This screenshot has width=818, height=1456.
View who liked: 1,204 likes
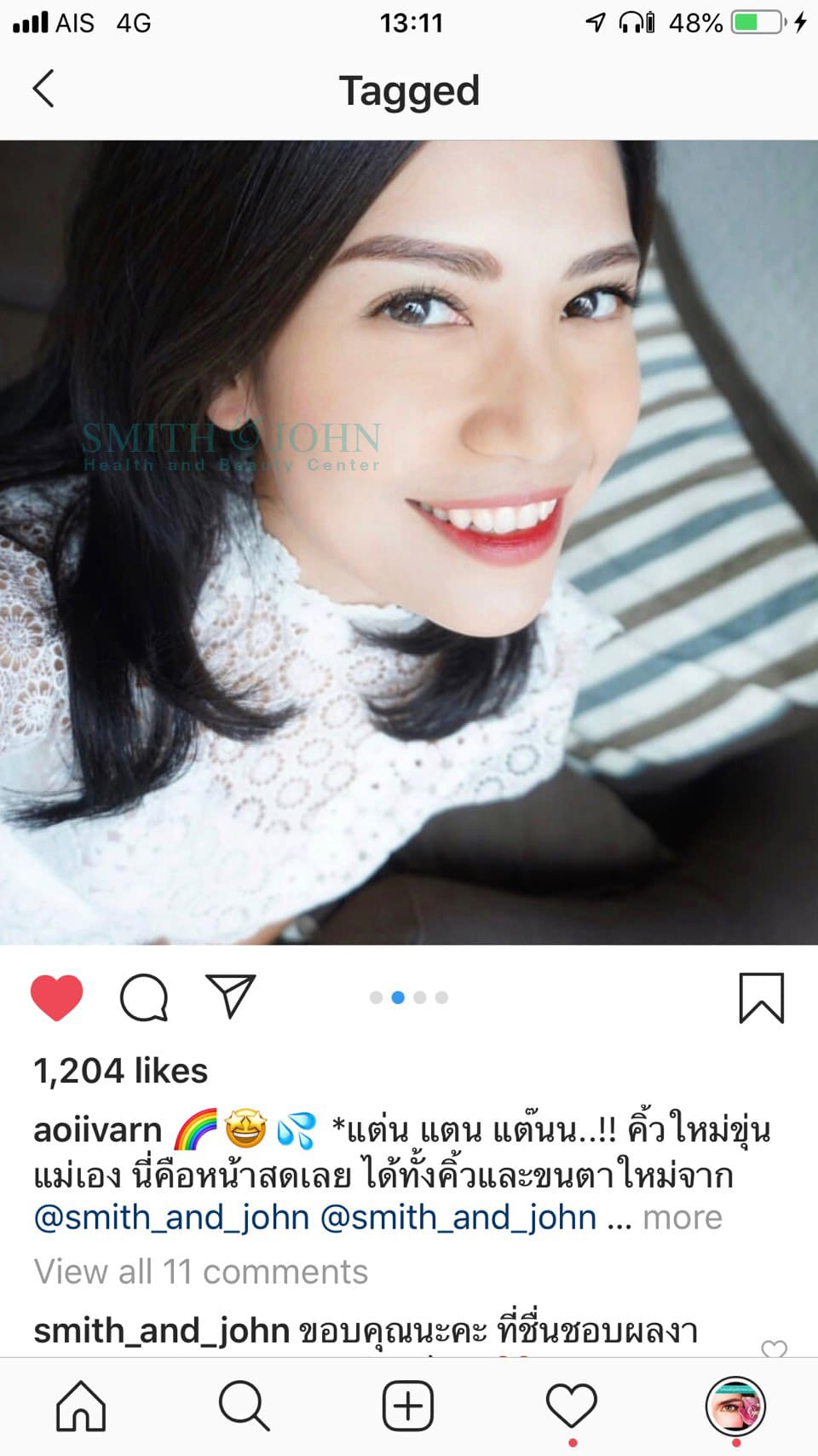120,1071
